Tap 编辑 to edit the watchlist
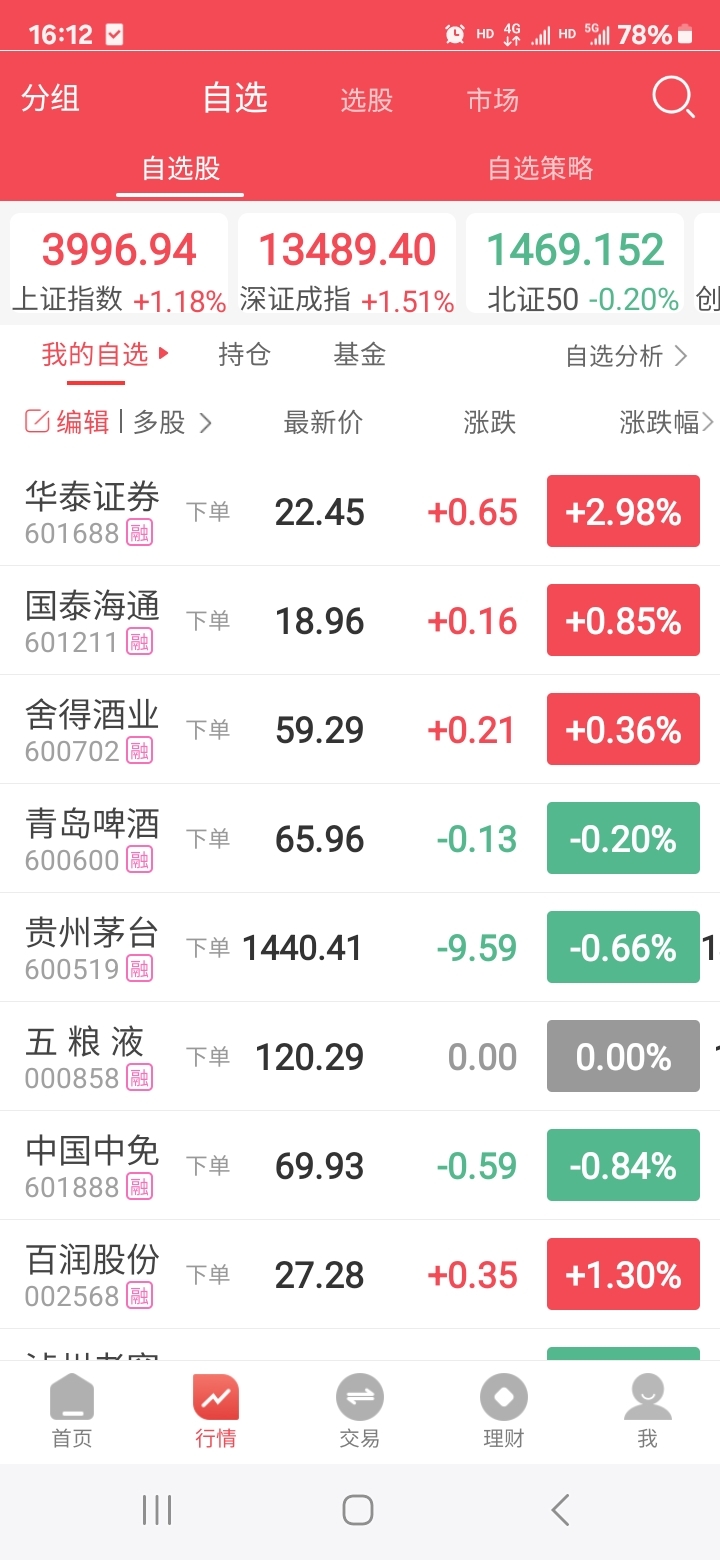 click(68, 422)
